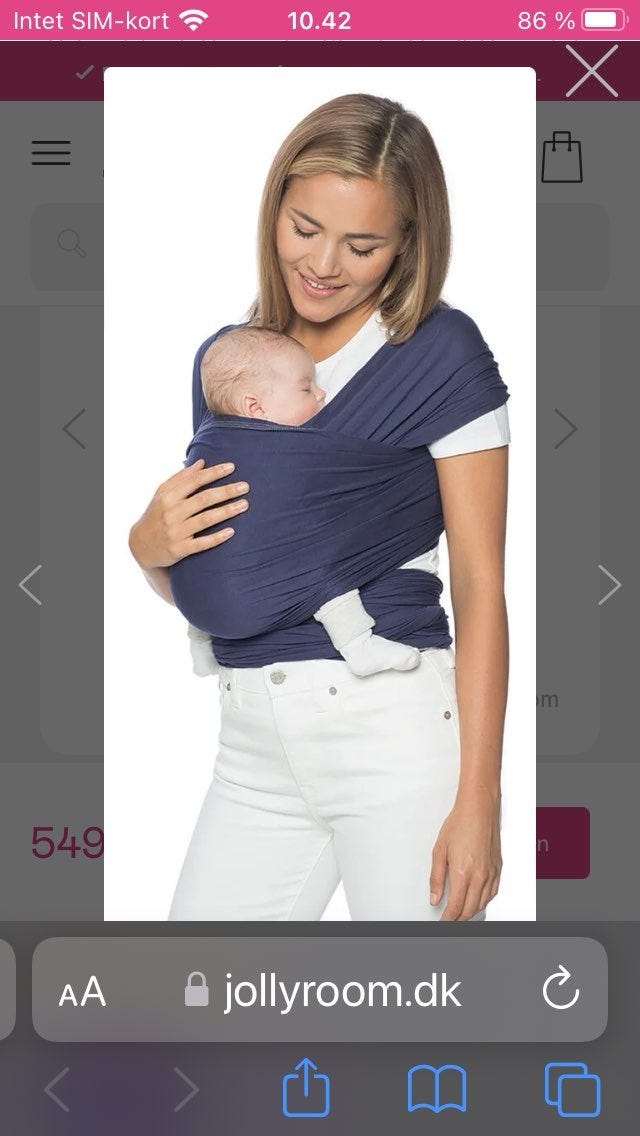Viewport: 640px width, 1136px height.
Task: Reload the jollyroom.dk page
Action: pyautogui.click(x=561, y=989)
